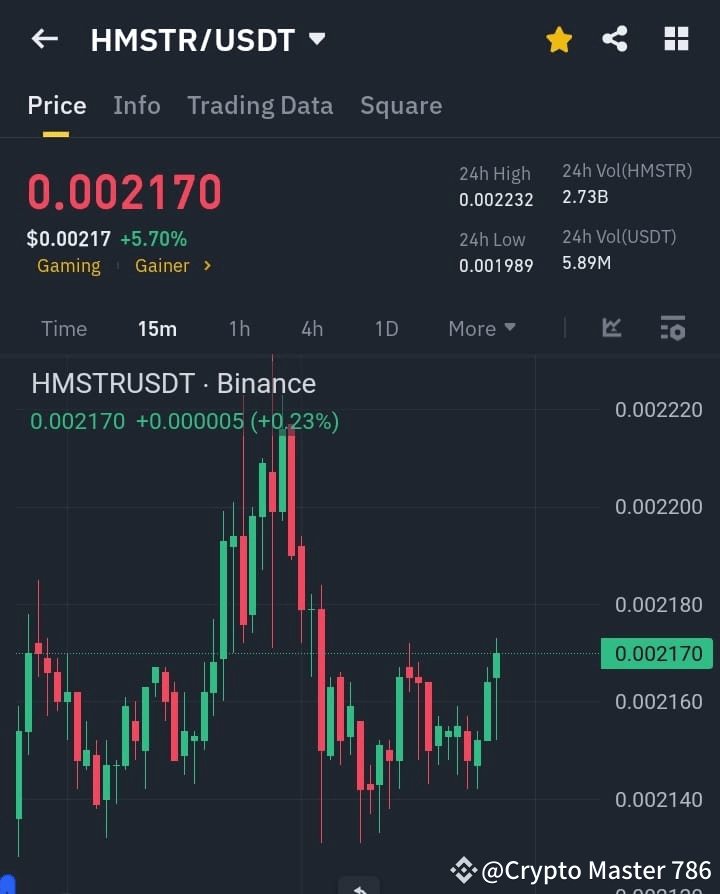Open the Square tab
Screen dimensions: 720x894
401,105
